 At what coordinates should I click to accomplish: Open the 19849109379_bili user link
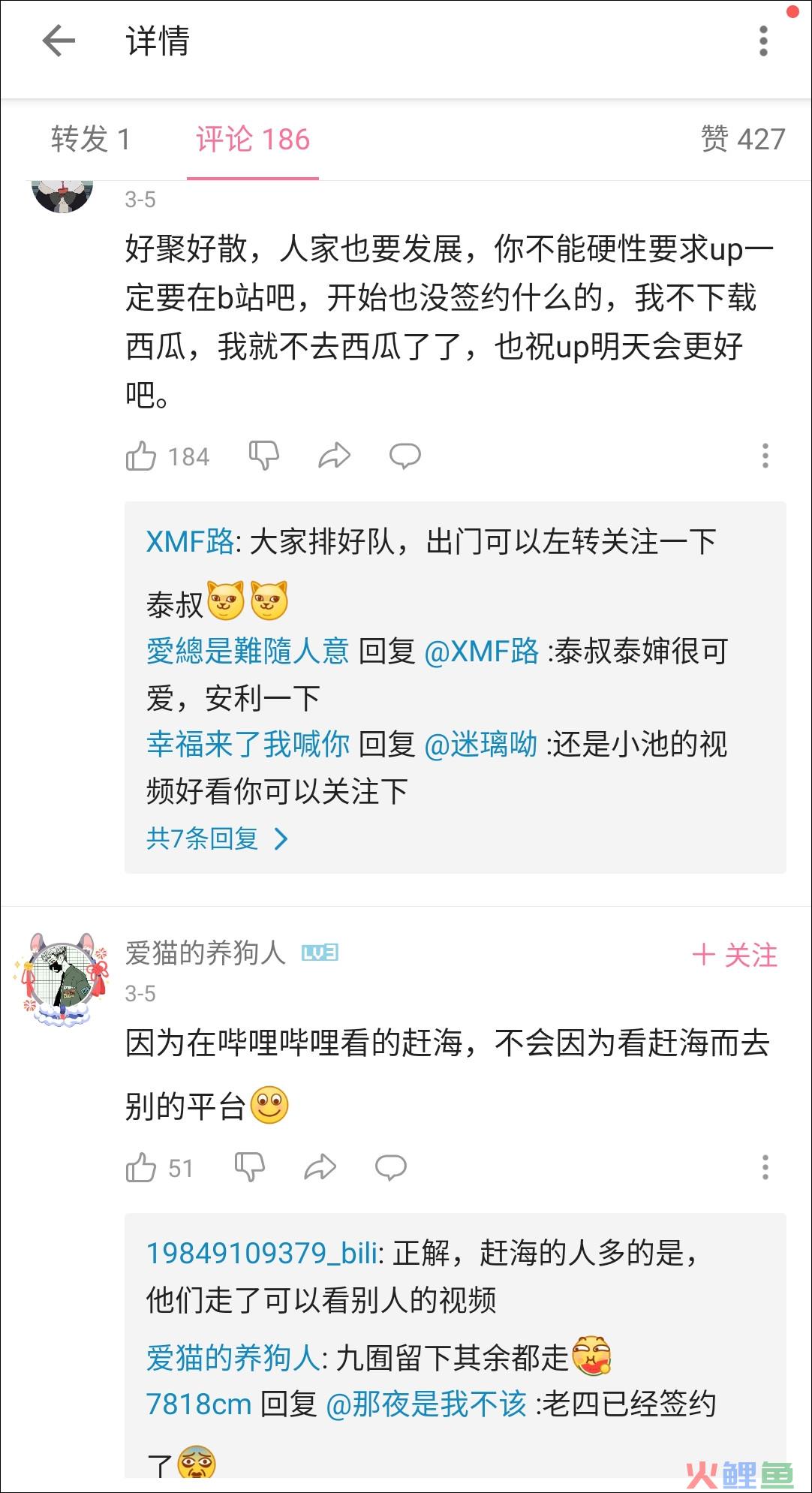(262, 1253)
